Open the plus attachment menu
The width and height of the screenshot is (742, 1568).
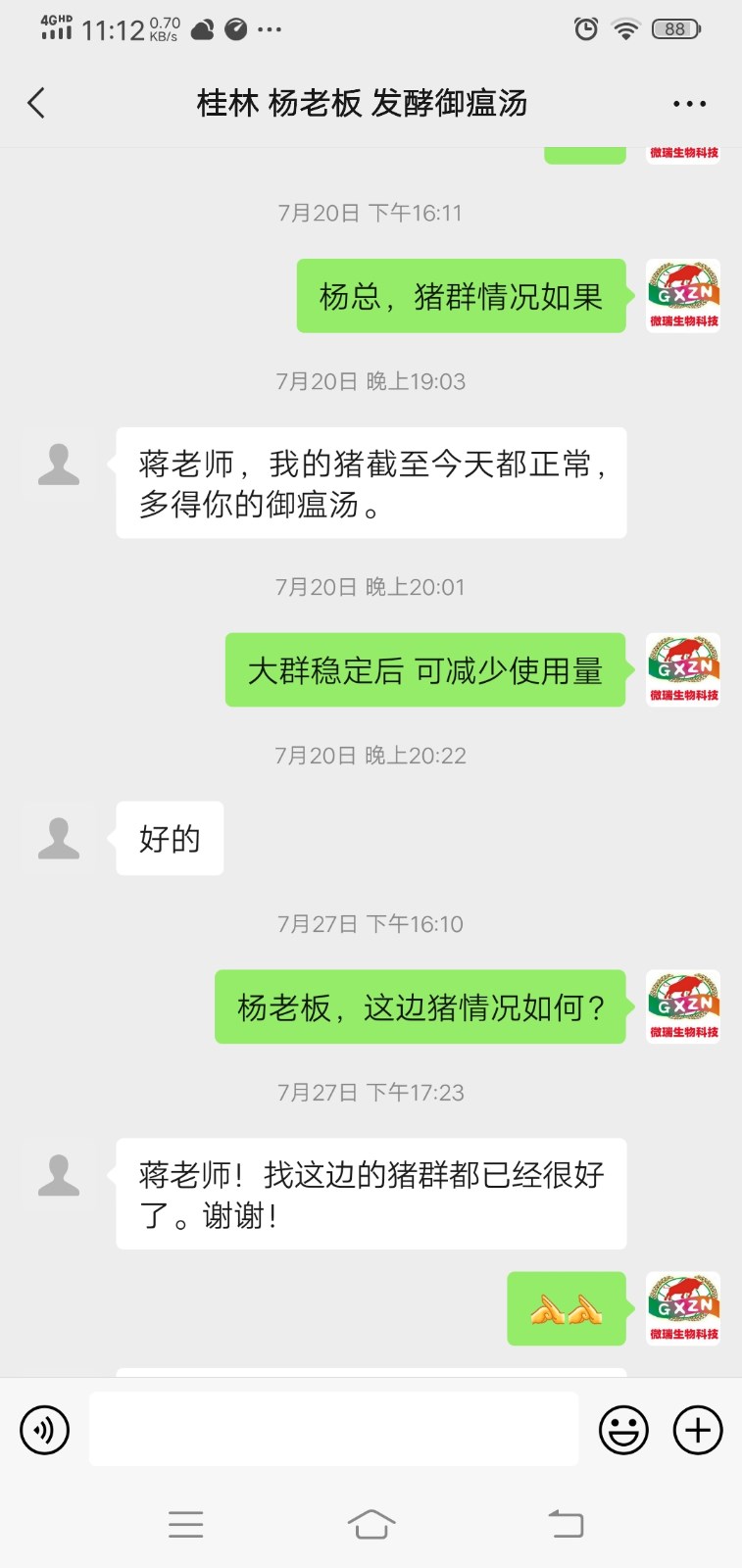click(x=698, y=1430)
